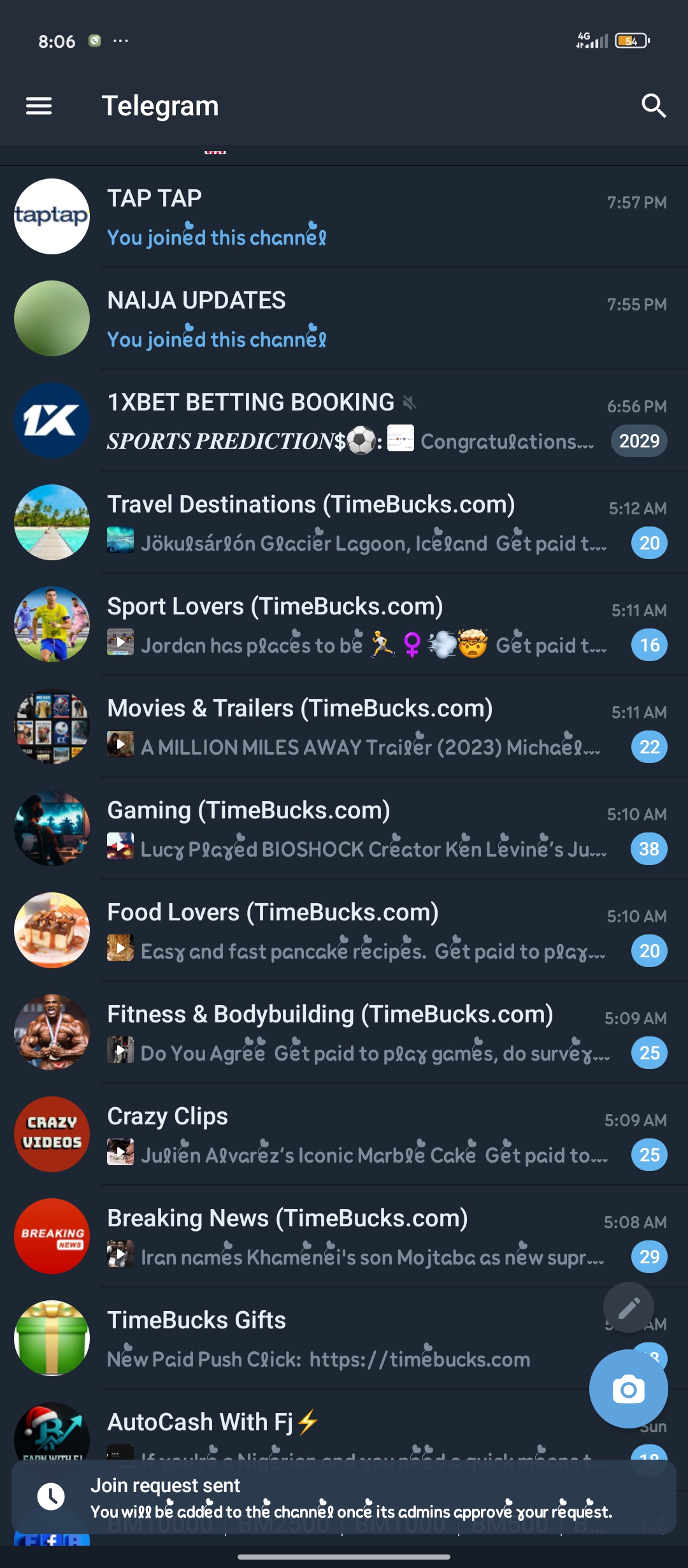Image resolution: width=688 pixels, height=1568 pixels.
Task: Search chats with the magnifier icon
Action: coord(654,106)
